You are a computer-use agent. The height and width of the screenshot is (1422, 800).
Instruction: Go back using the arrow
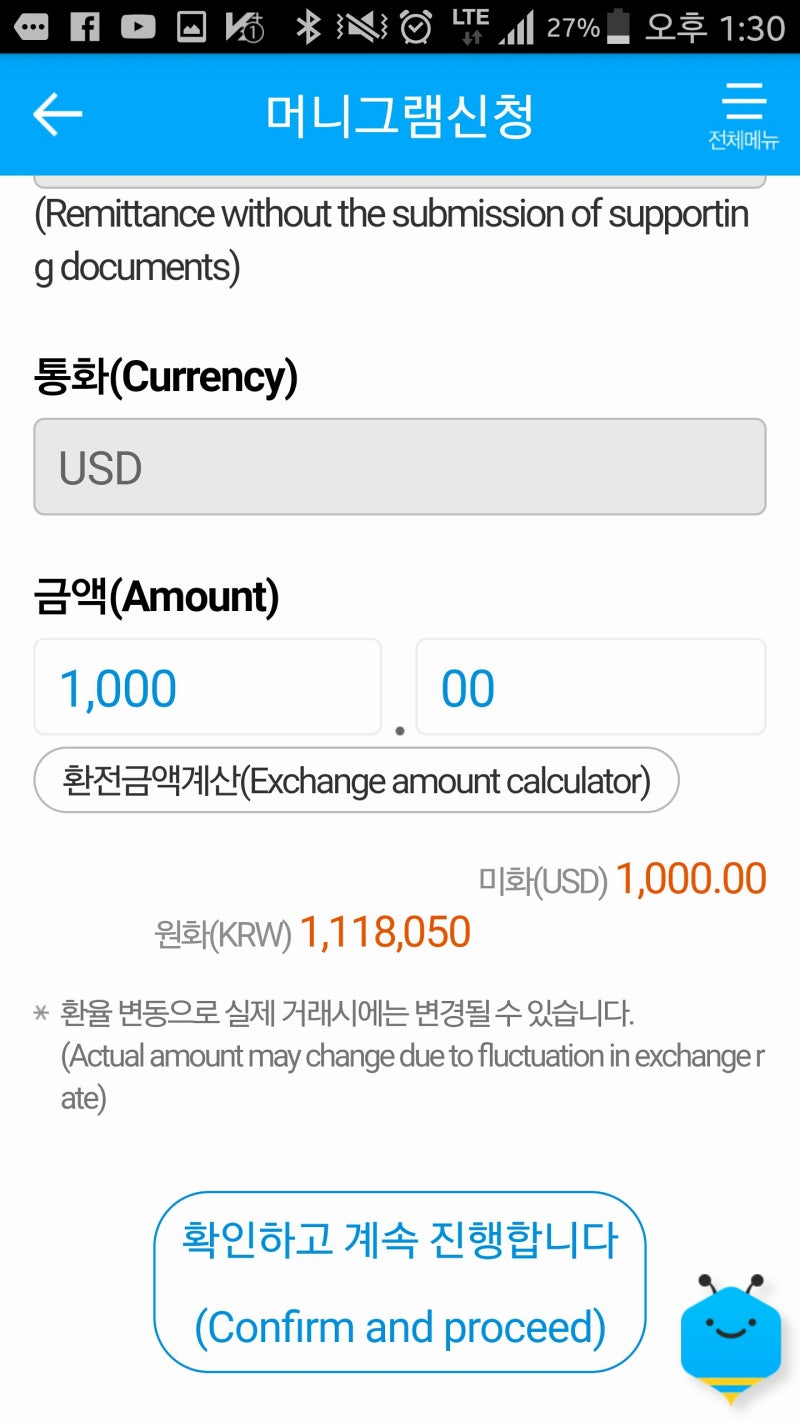(57, 115)
